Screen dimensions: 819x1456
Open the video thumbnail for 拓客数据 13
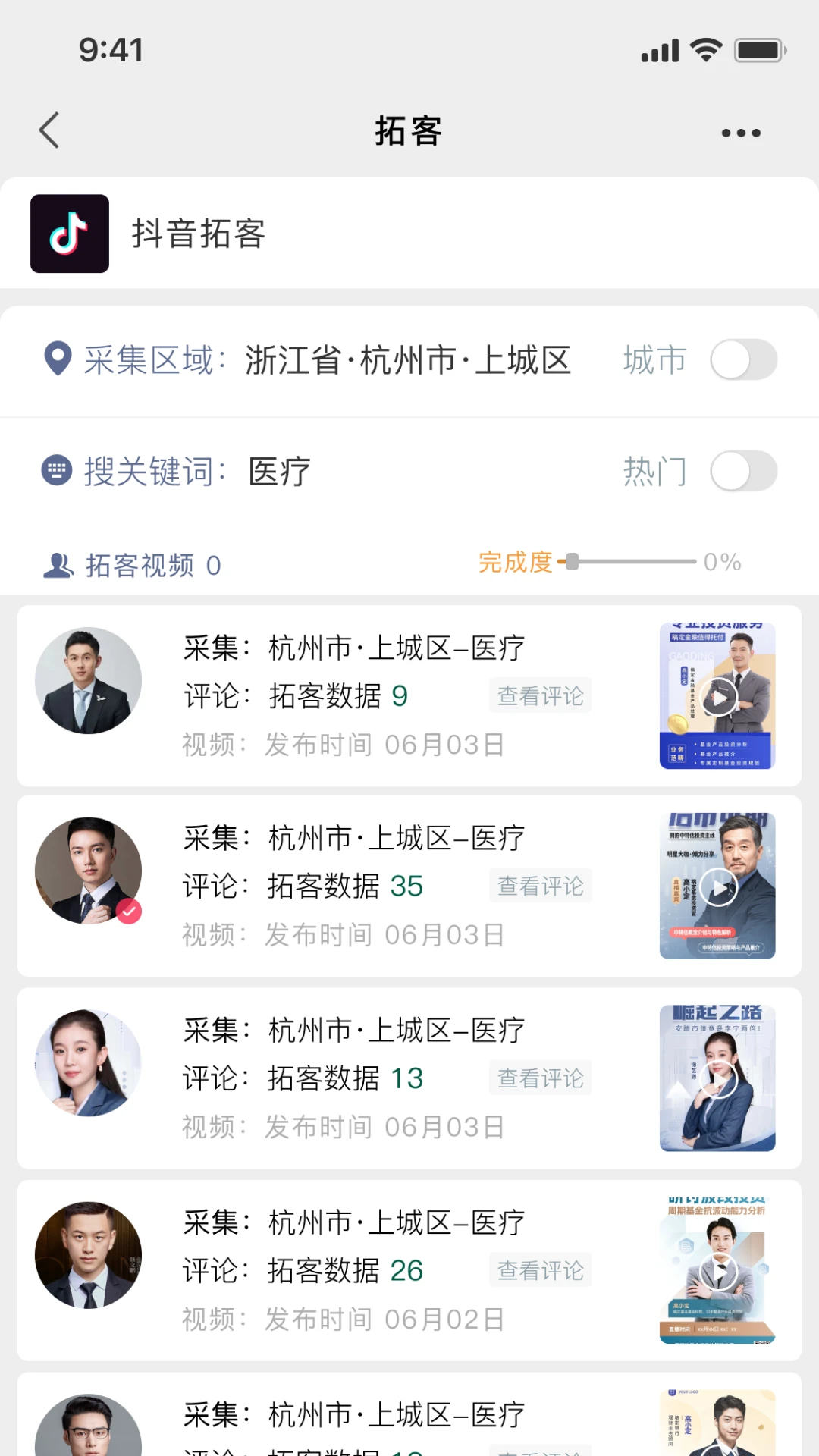coord(717,1078)
